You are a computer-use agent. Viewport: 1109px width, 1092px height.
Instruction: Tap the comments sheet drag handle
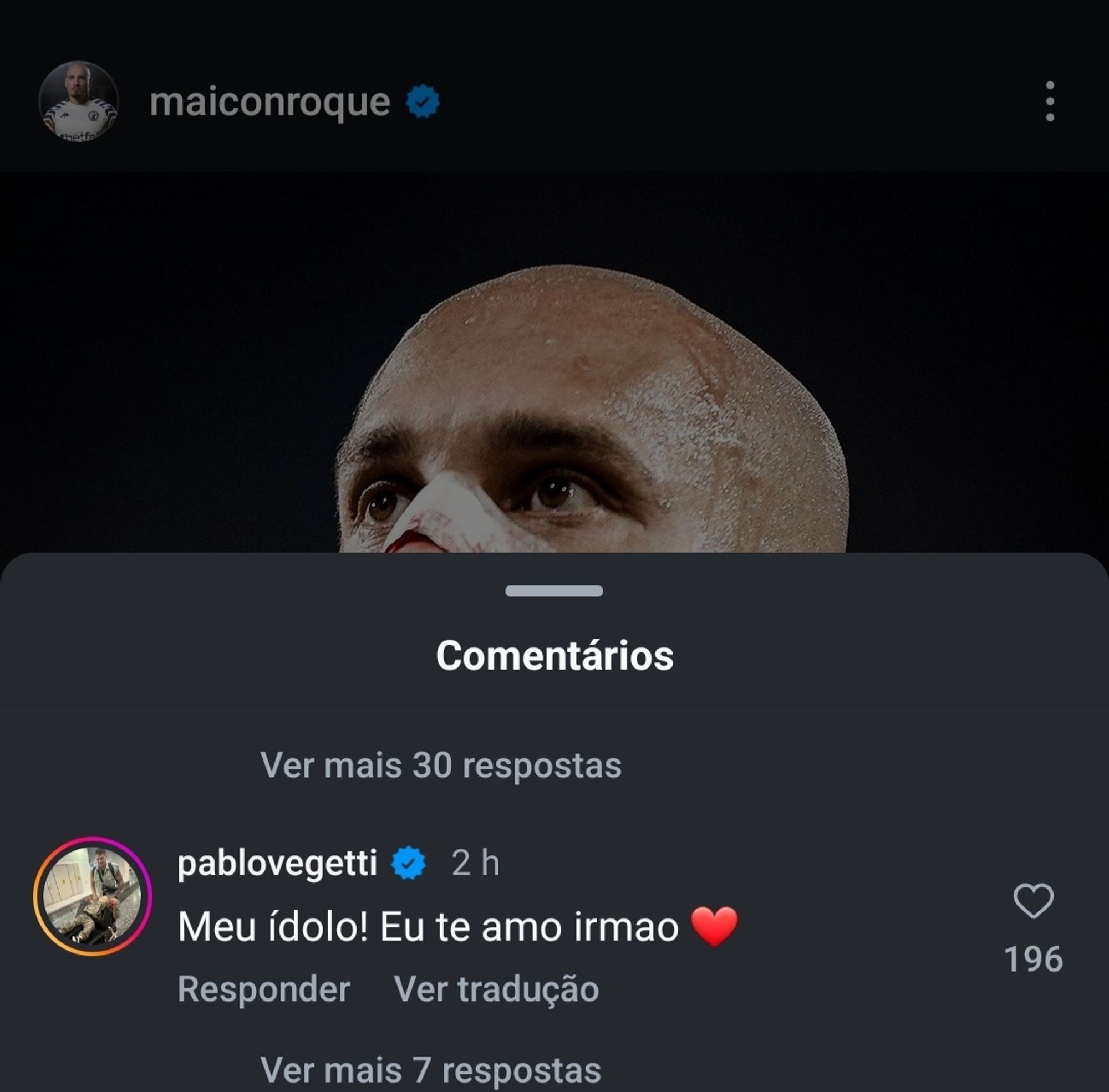coord(553,591)
